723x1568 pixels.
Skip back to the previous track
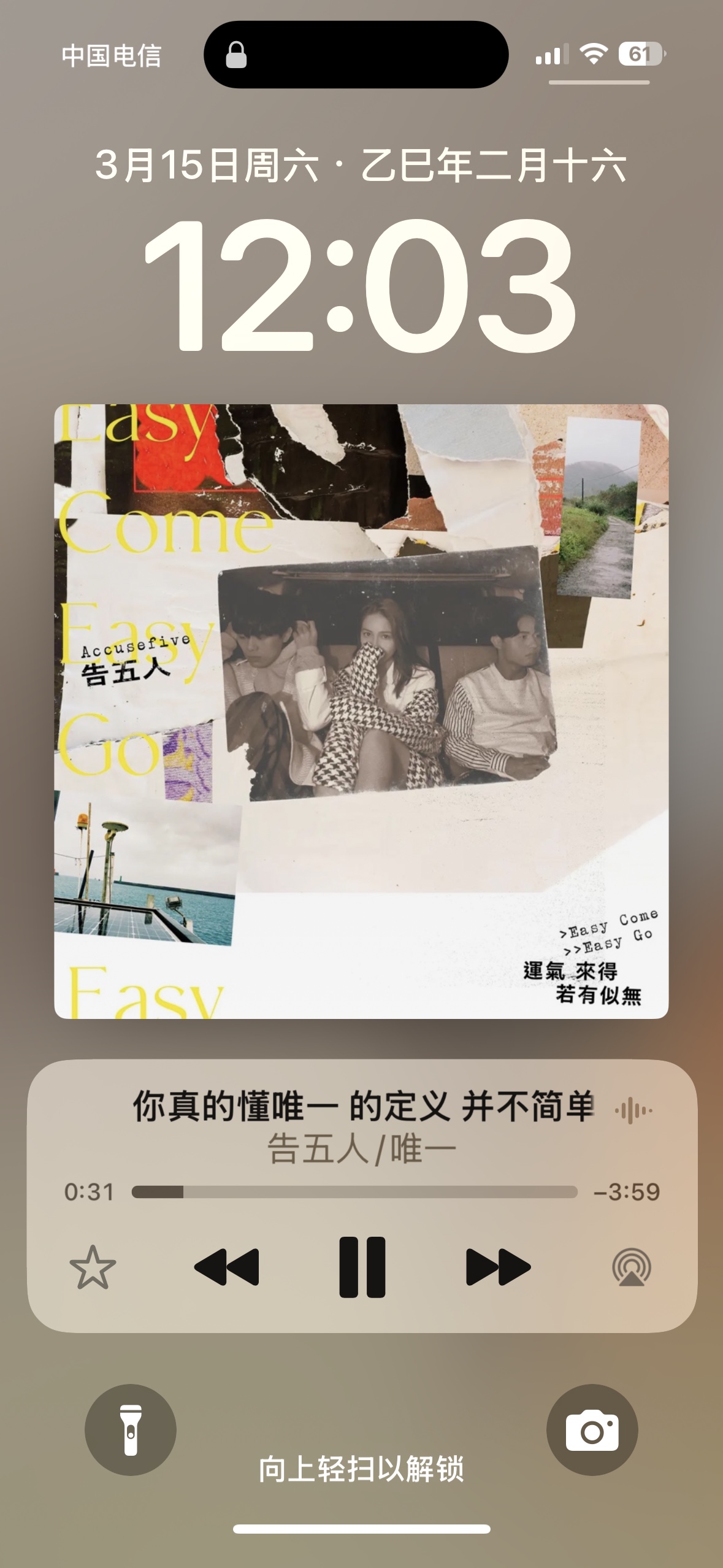coord(226,1267)
